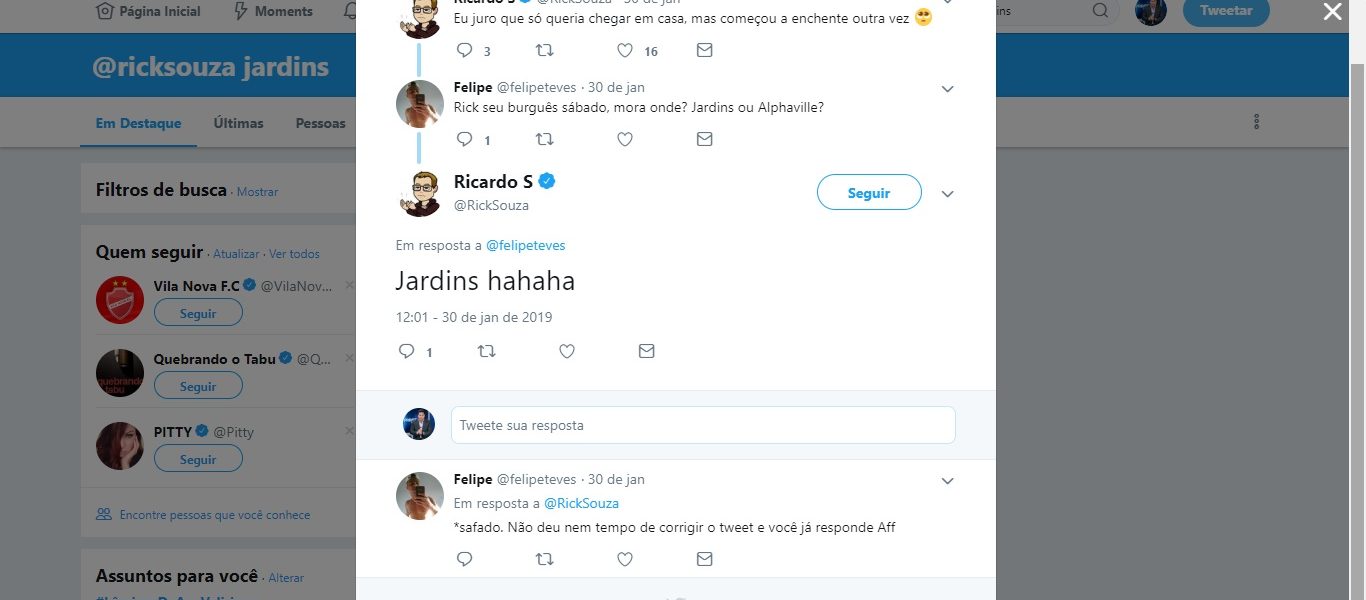Retweet the 'Jardins hahaha' tweet
This screenshot has height=600, width=1366.
[487, 351]
